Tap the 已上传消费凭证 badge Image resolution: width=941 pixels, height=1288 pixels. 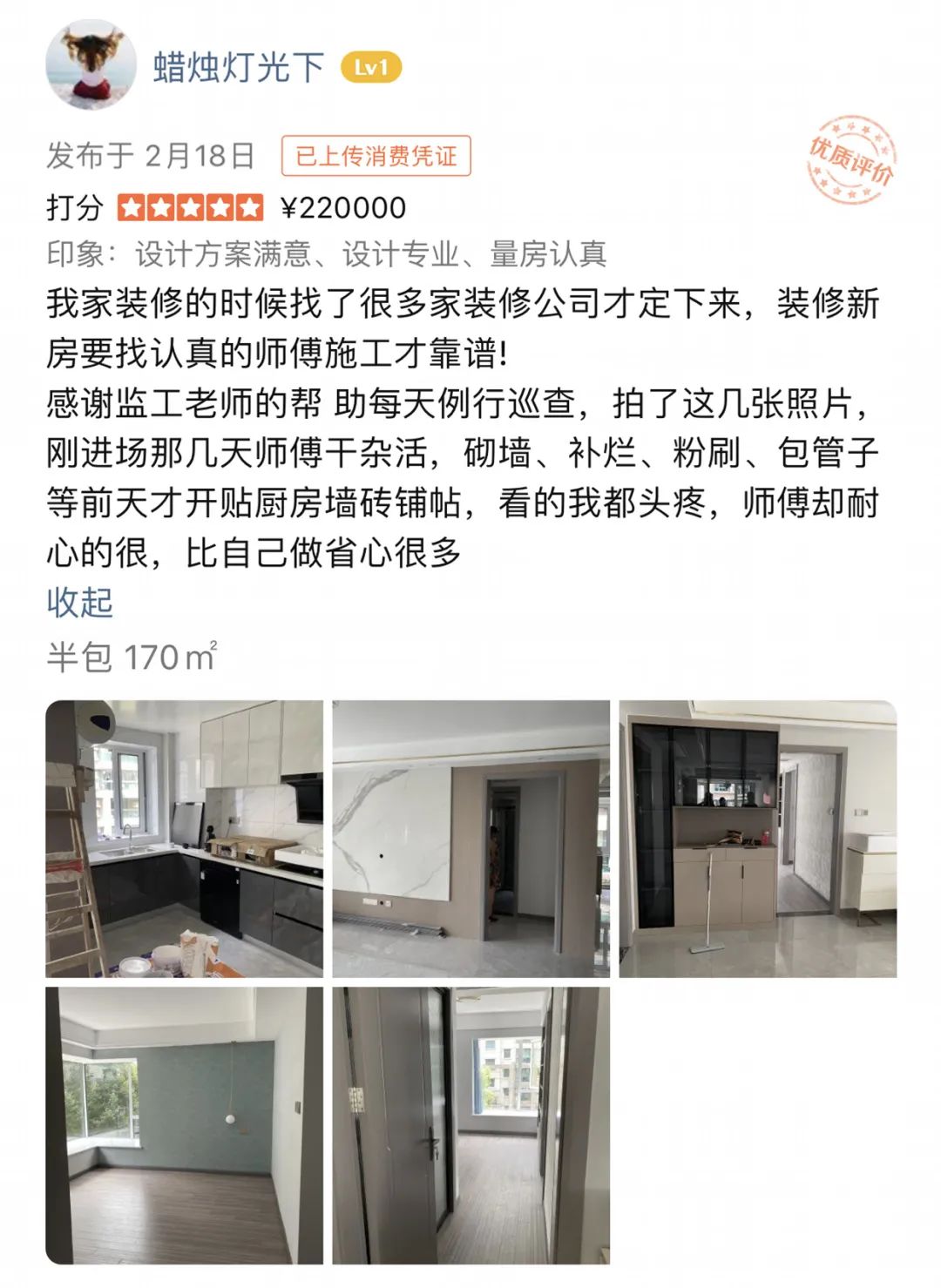point(376,156)
